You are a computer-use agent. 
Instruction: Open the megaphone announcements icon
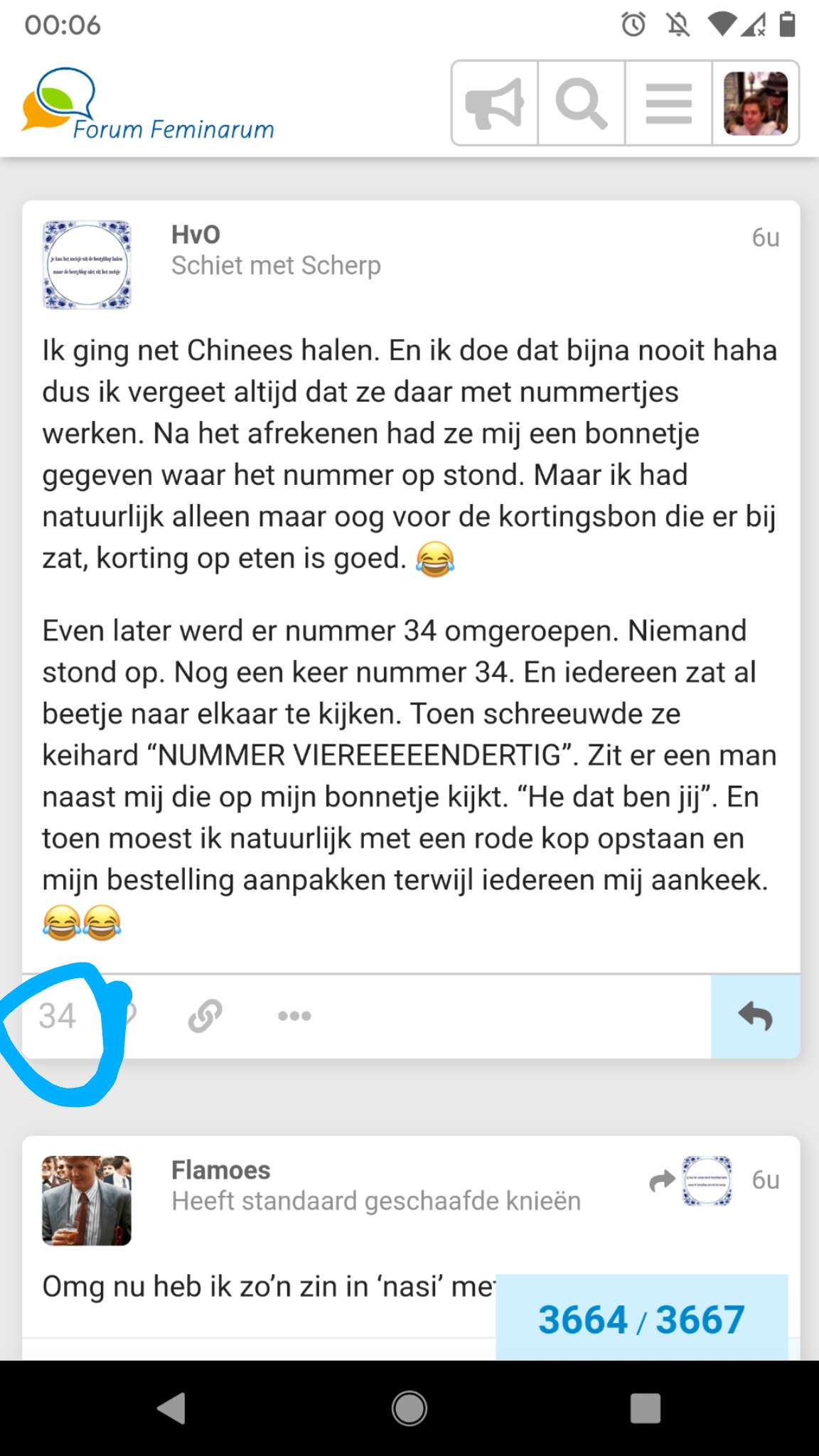(495, 103)
